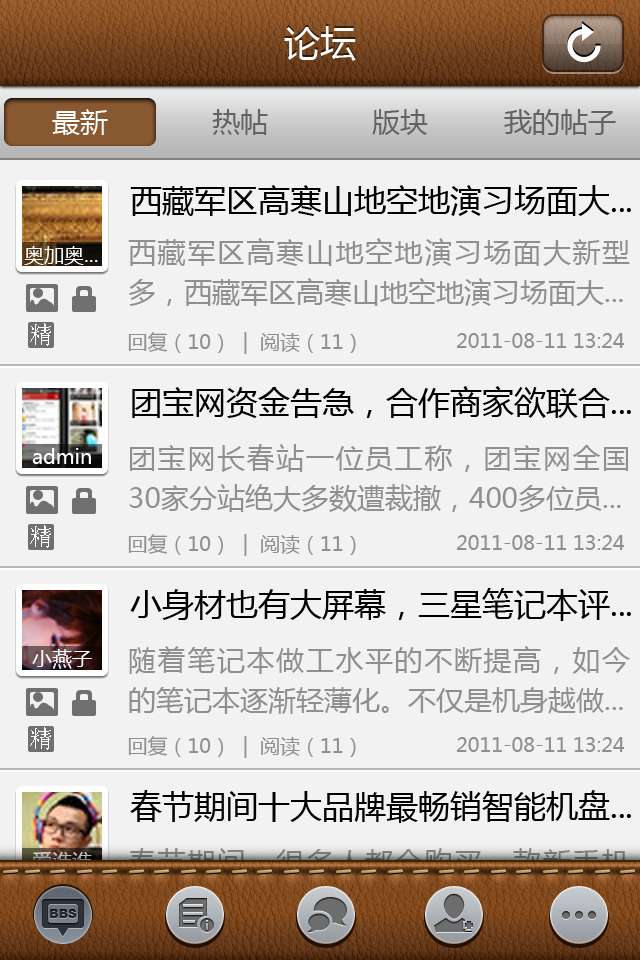Open the post 春节期间十大品牌最畅销智能机
The height and width of the screenshot is (960, 640).
click(x=380, y=808)
